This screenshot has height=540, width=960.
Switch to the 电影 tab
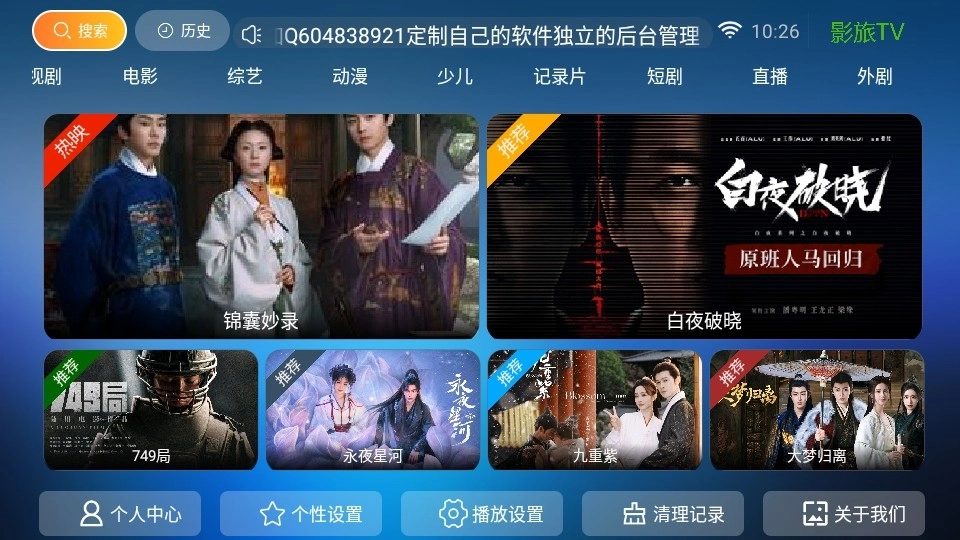tap(140, 77)
